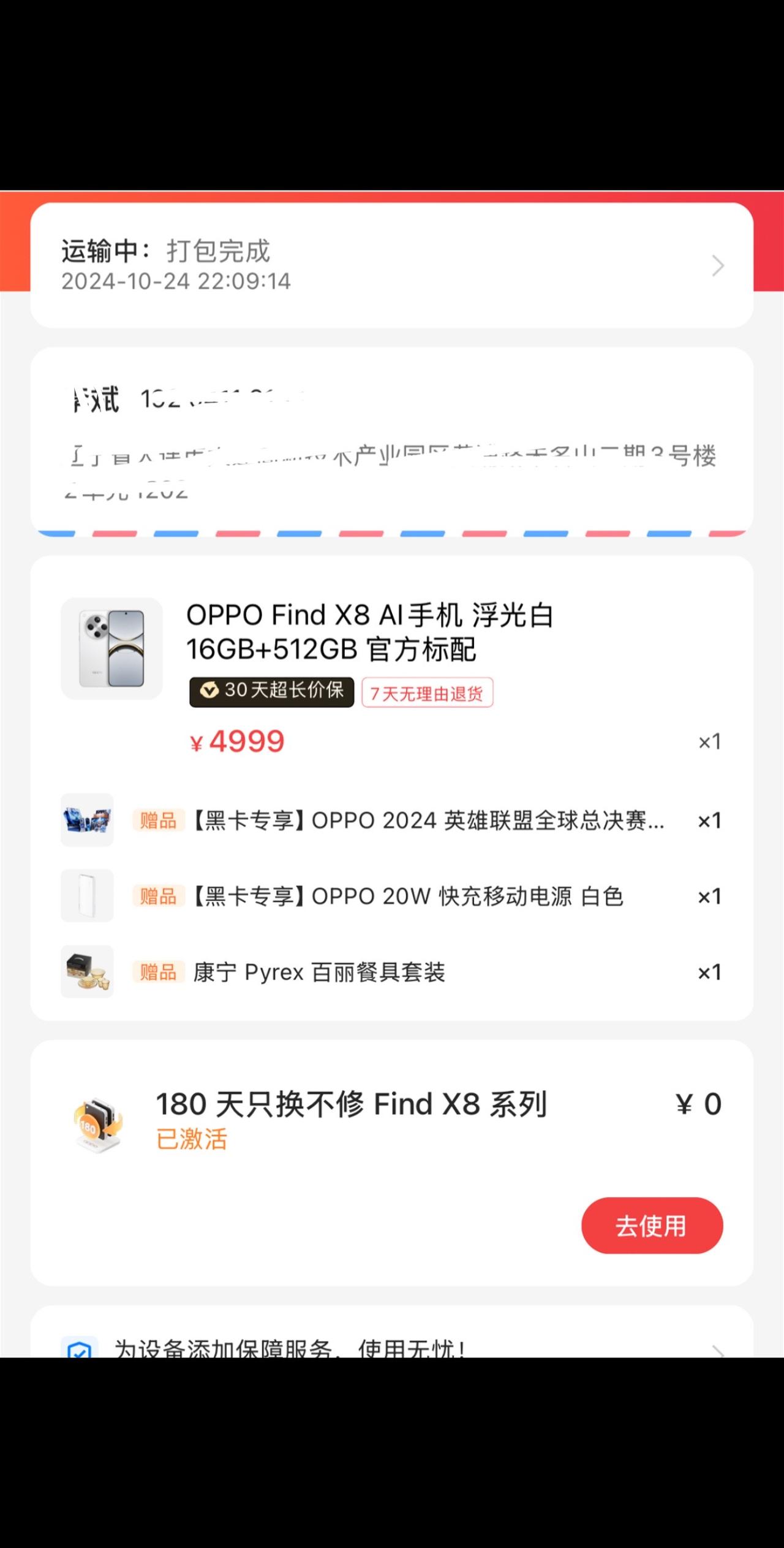Tap the 英雄联盟全球总决赛 gift thumbnail
784x1548 pixels.
87,821
